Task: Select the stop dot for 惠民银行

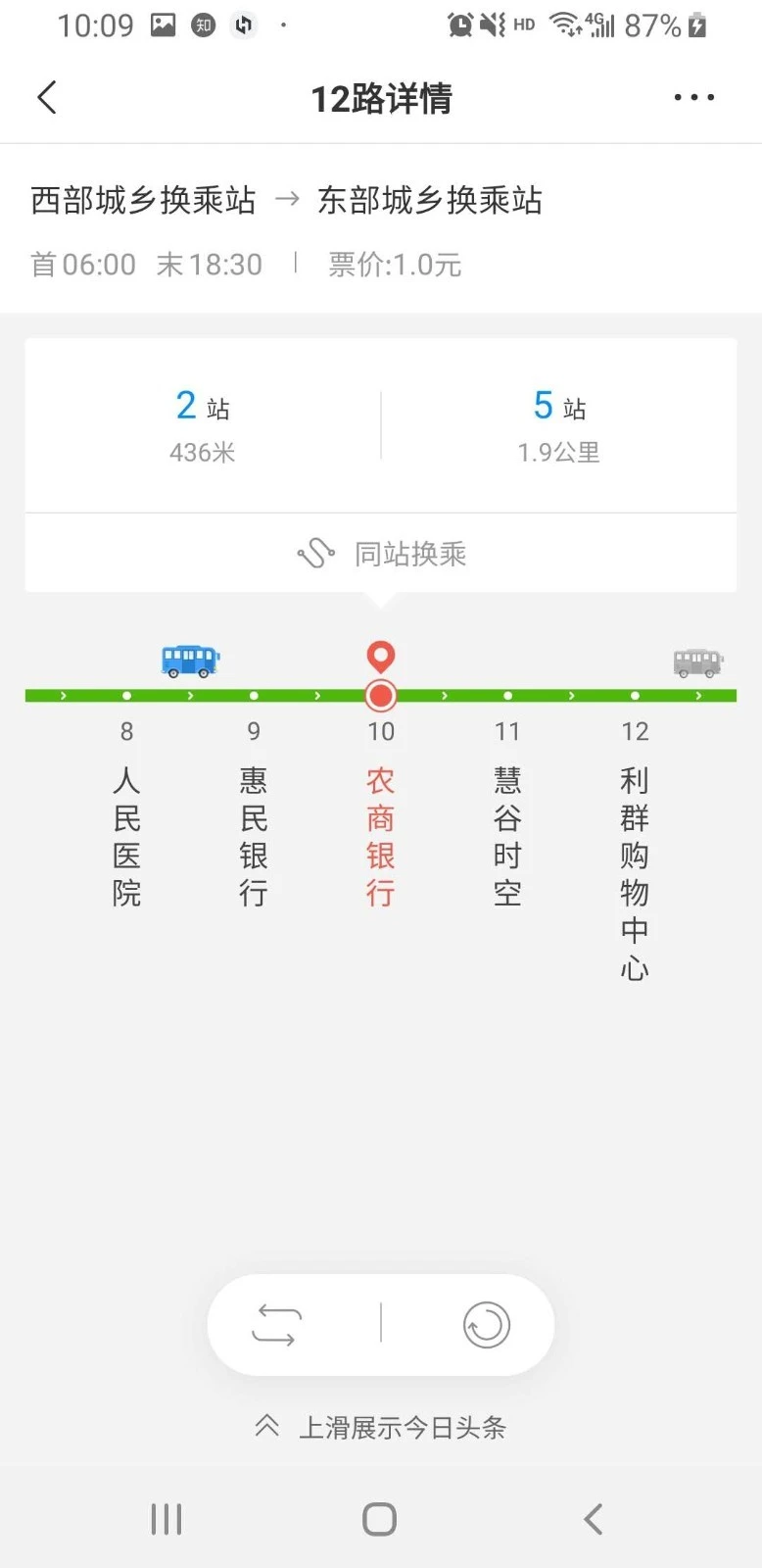Action: click(x=253, y=696)
